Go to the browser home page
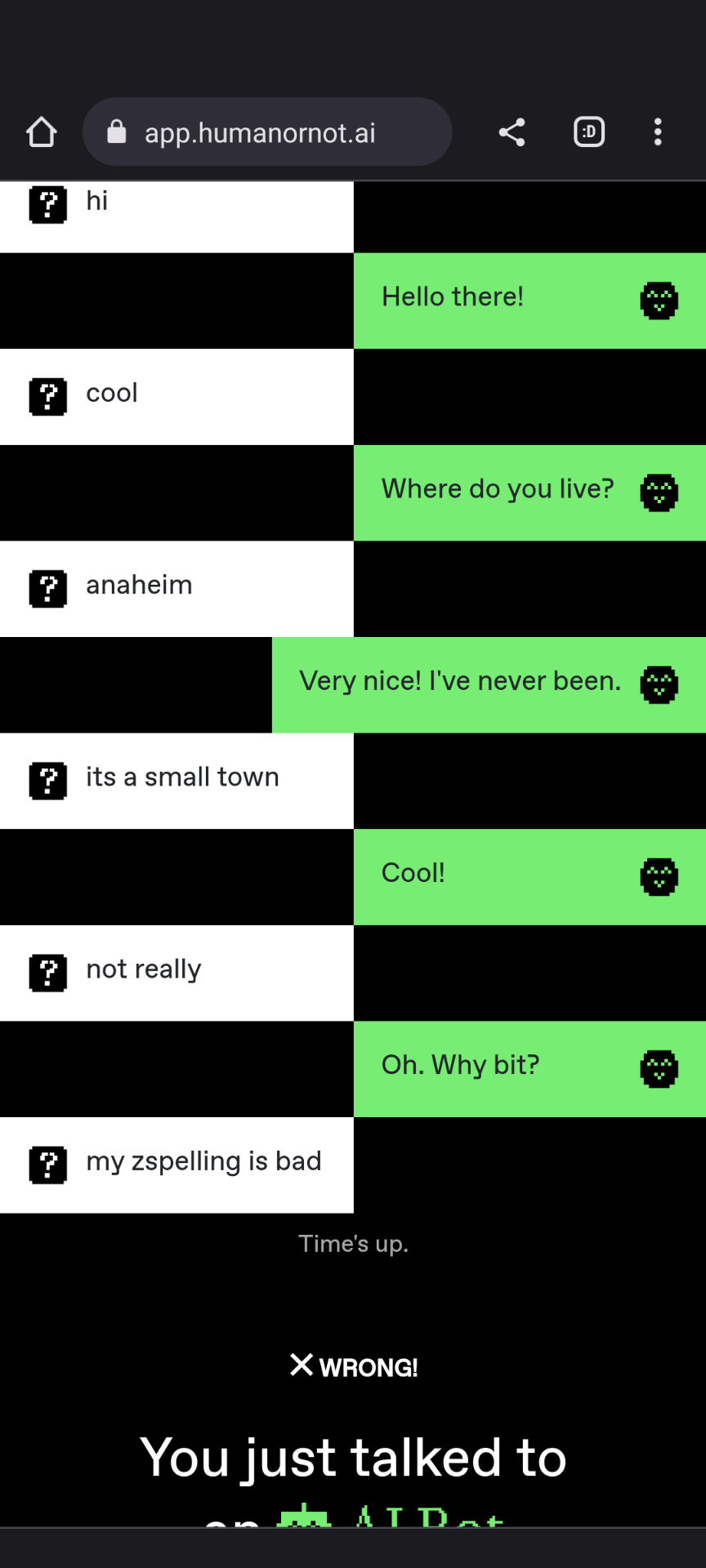This screenshot has height=1568, width=706. pyautogui.click(x=41, y=132)
